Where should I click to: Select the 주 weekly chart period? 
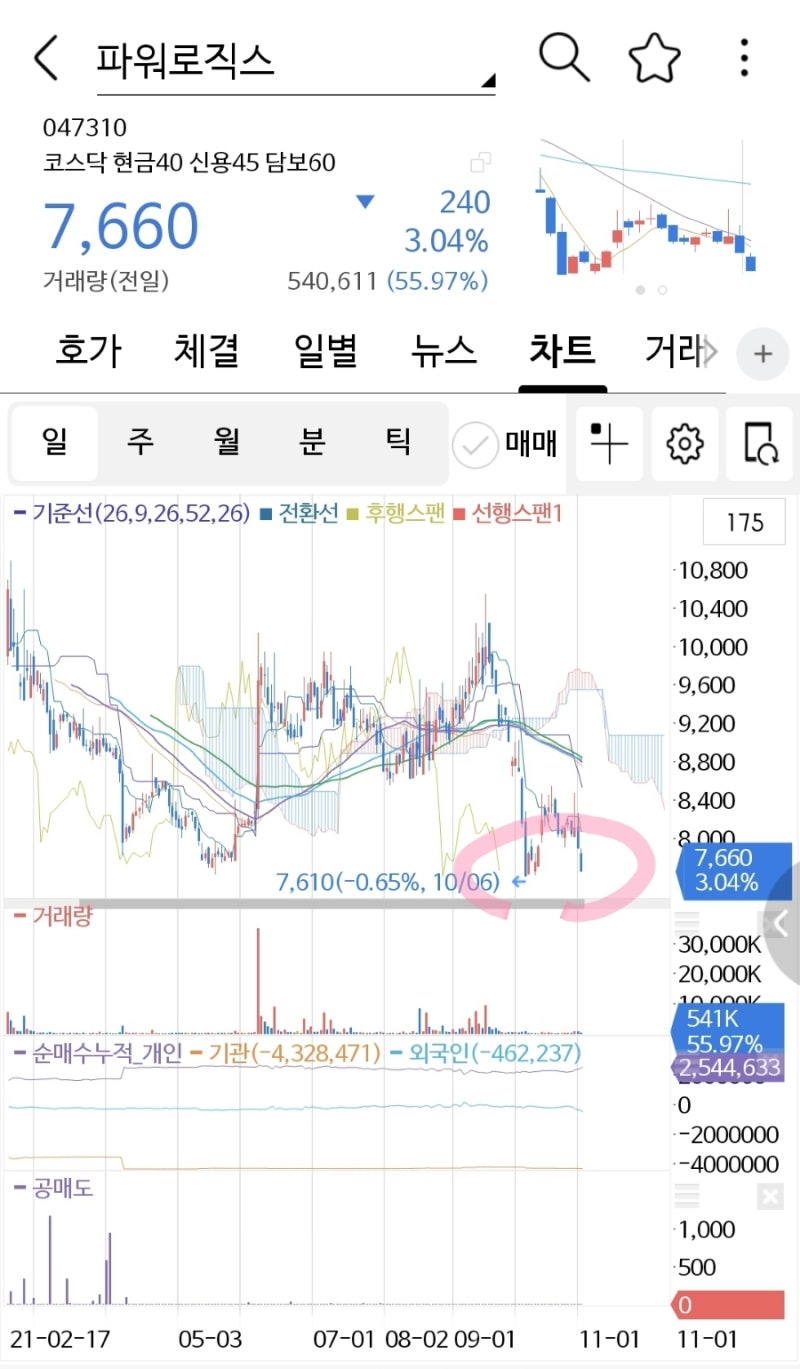140,443
